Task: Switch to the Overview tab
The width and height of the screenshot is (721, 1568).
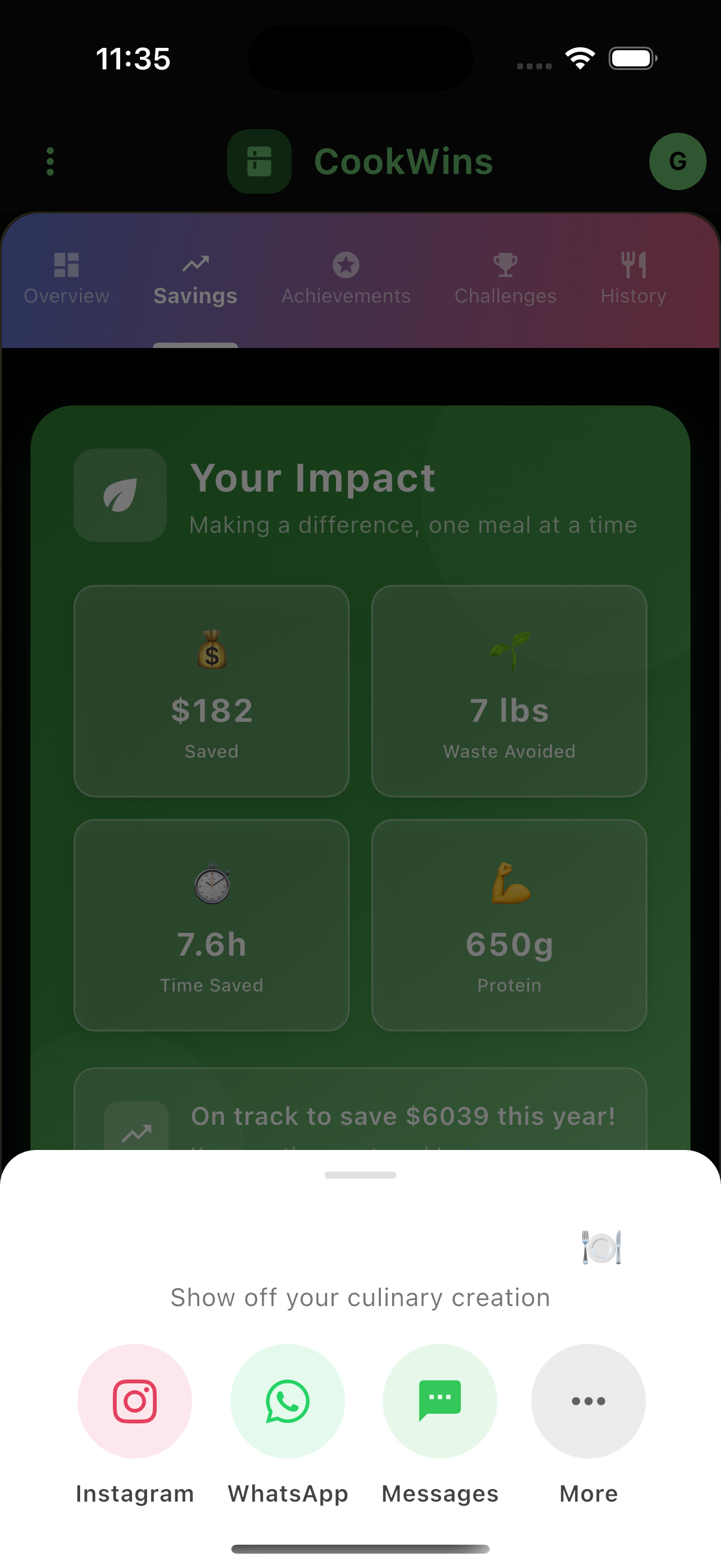Action: [x=66, y=279]
